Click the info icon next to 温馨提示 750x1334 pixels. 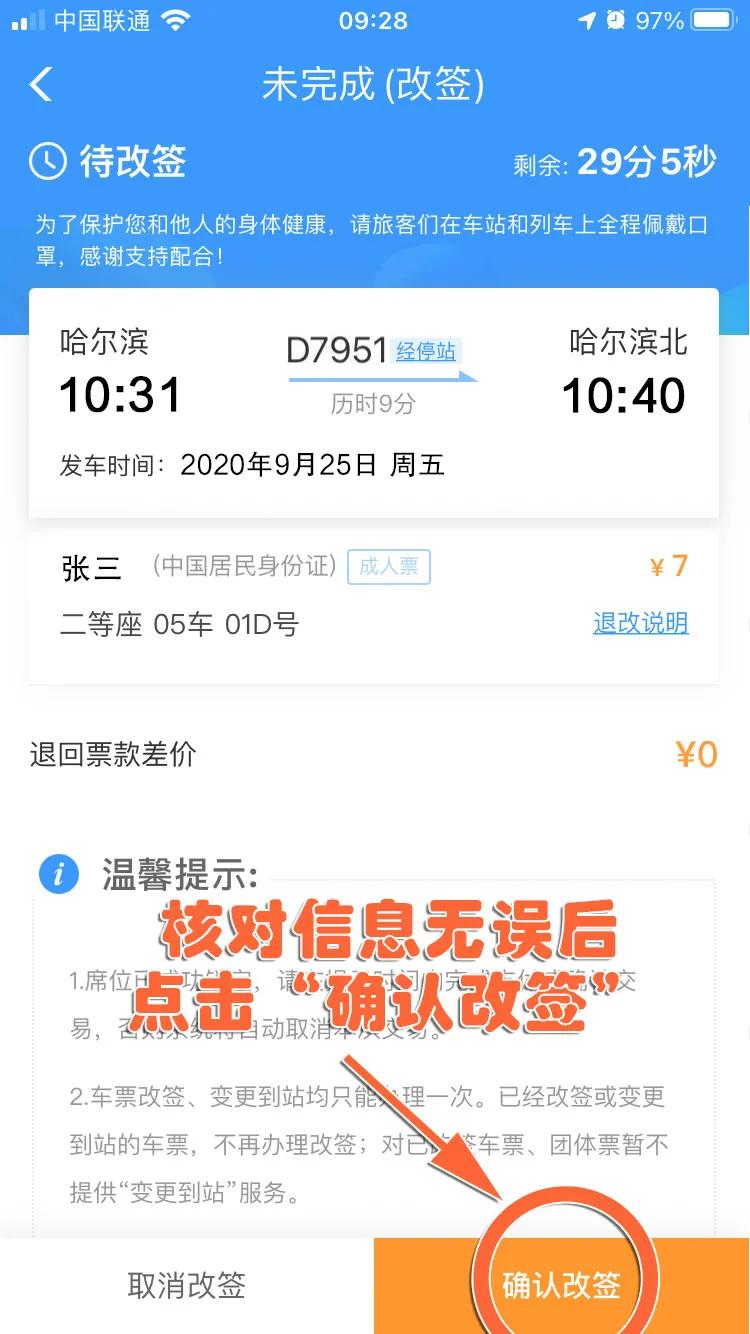tap(60, 874)
